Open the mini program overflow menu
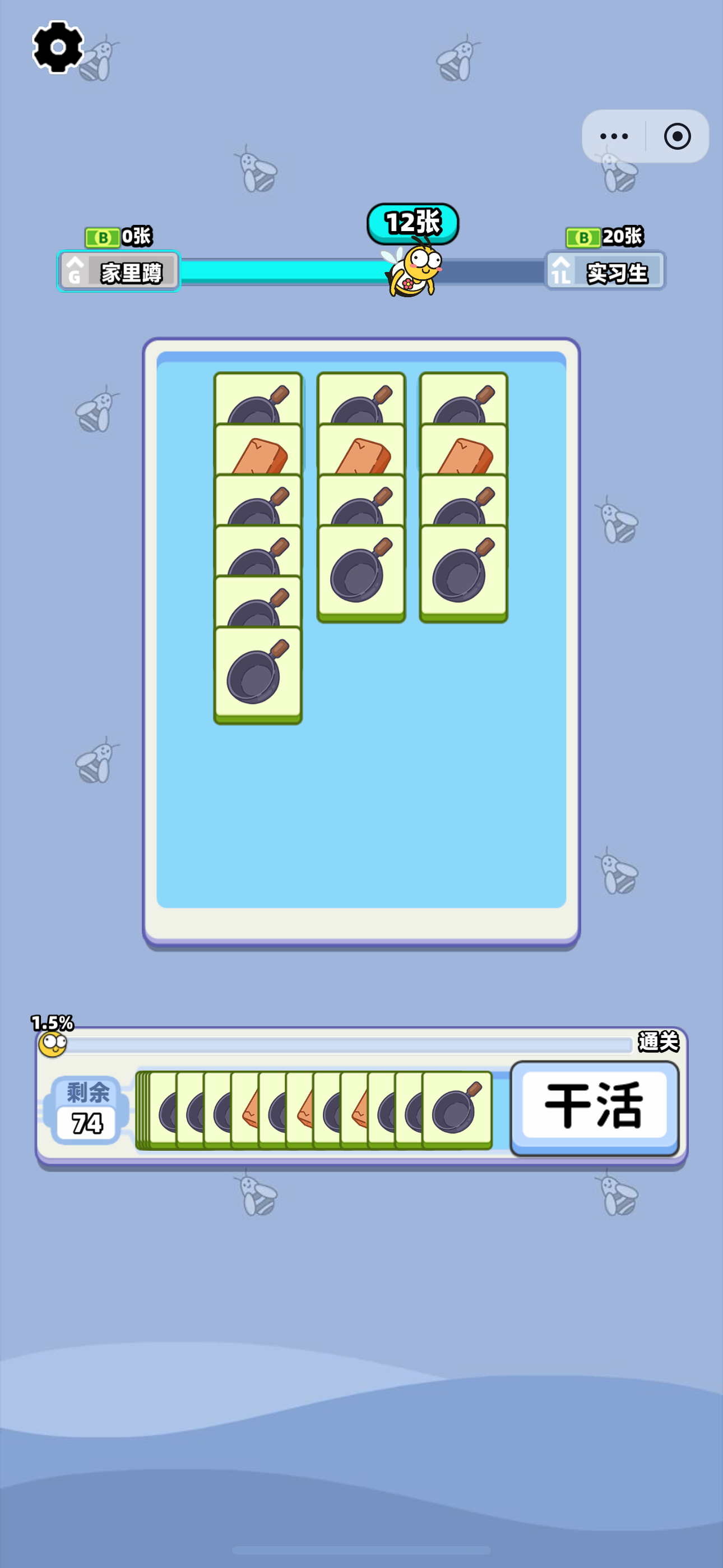This screenshot has height=1568, width=723. (614, 136)
